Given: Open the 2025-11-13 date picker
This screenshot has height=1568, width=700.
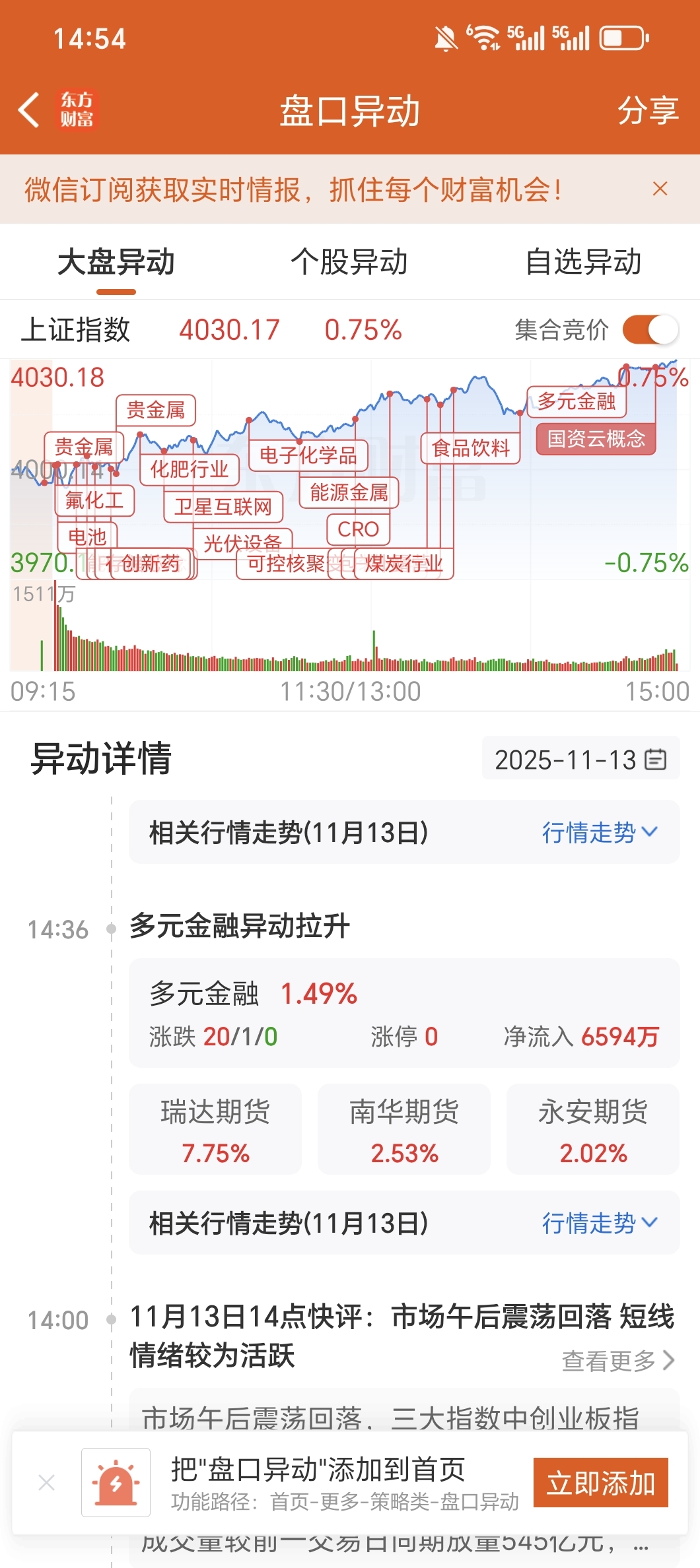Looking at the screenshot, I should pyautogui.click(x=580, y=759).
